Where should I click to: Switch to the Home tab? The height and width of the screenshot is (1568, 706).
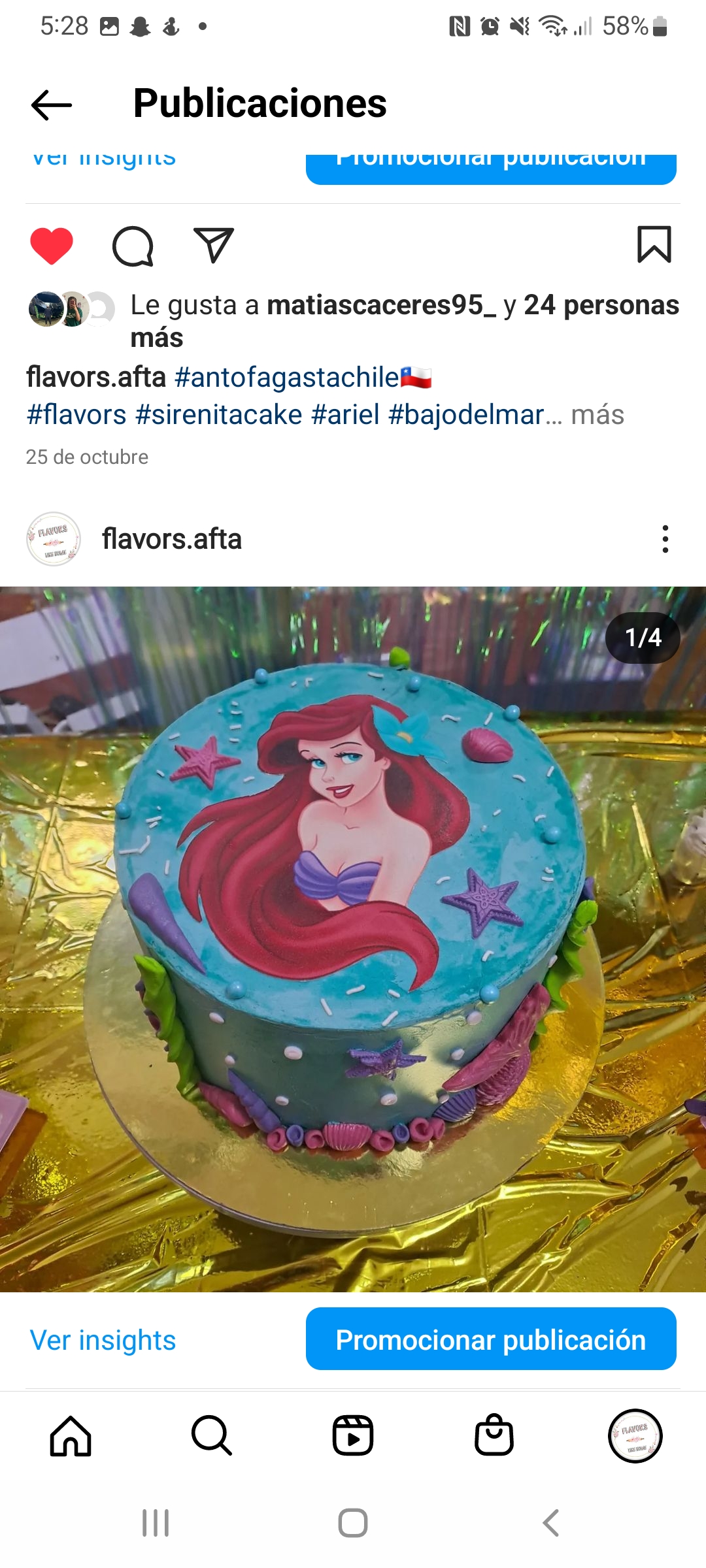pyautogui.click(x=71, y=1436)
